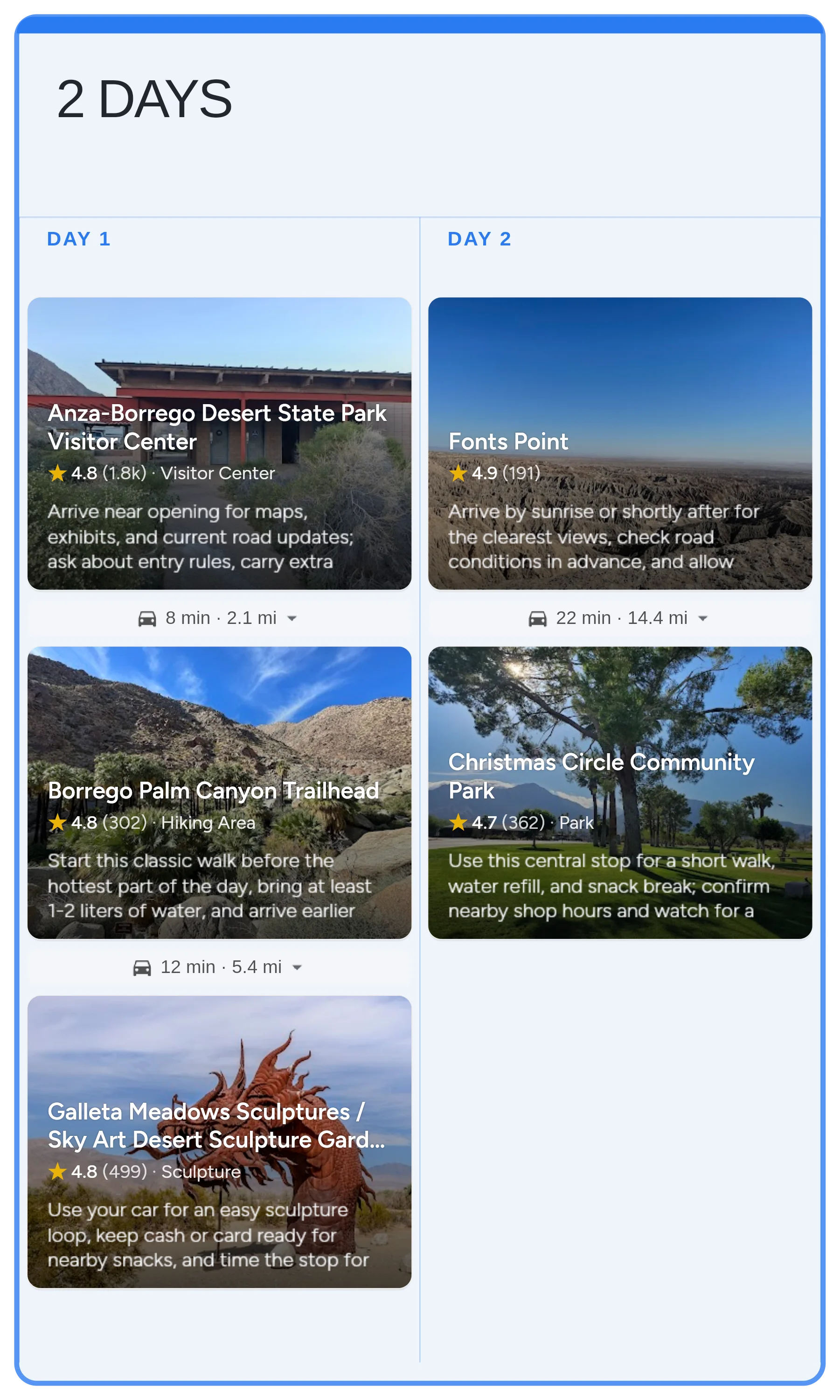
Task: Open the Borrego Palm Canyon Trailhead card
Action: click(219, 792)
